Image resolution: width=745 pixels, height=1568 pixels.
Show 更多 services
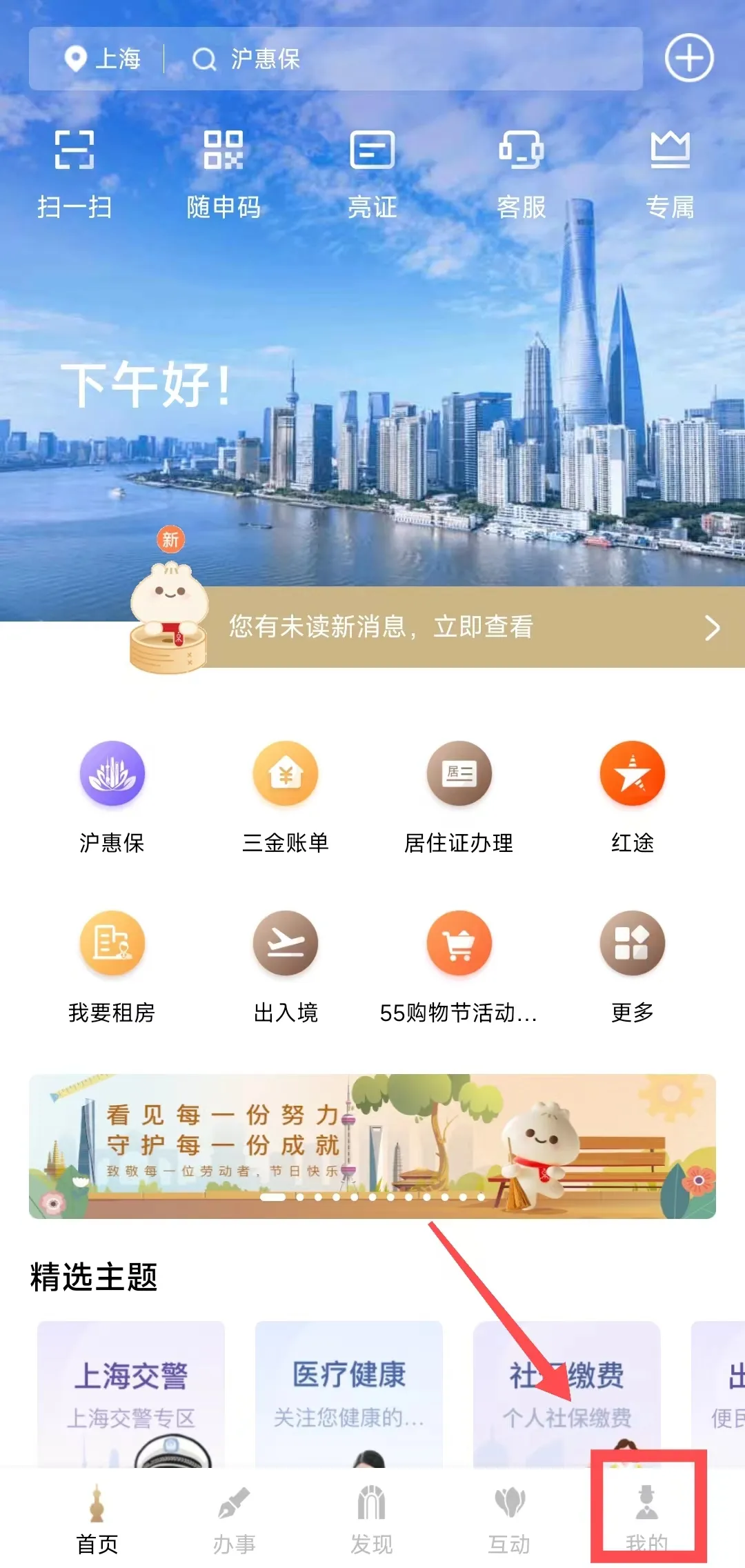(x=633, y=966)
